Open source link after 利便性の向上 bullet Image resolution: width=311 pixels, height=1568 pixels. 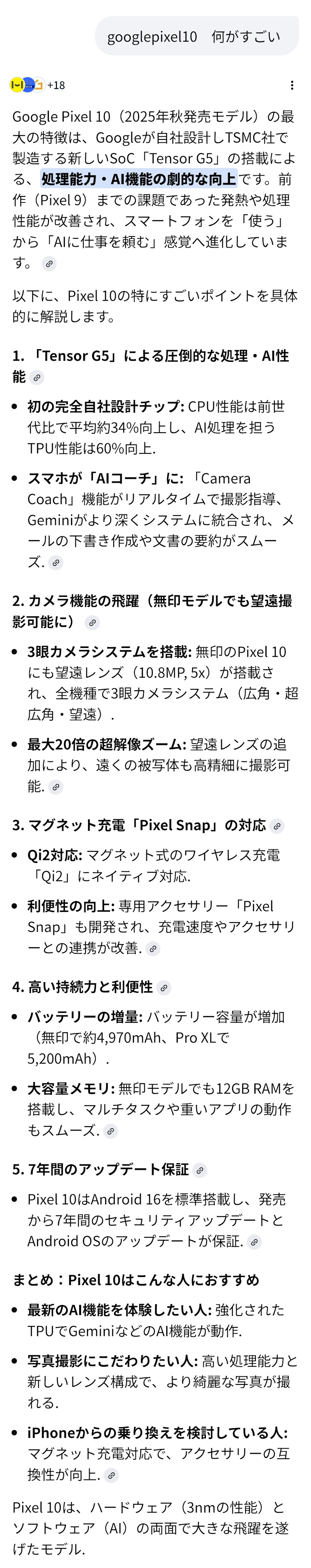point(153,949)
